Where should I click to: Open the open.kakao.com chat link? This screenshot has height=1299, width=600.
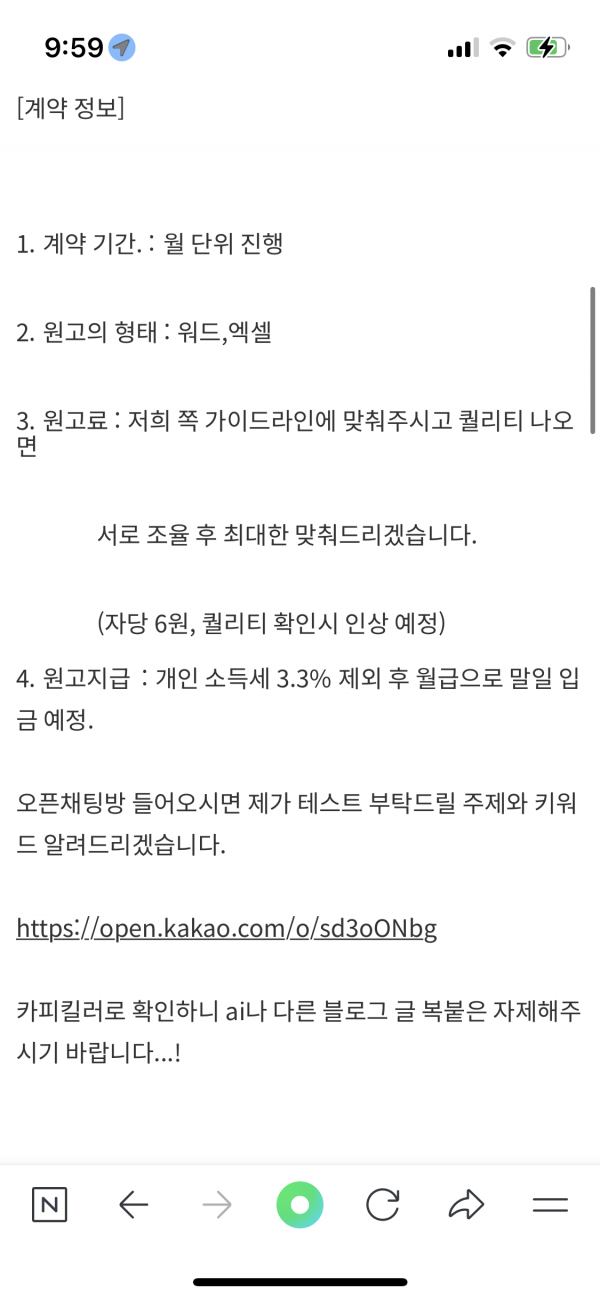coord(227,928)
